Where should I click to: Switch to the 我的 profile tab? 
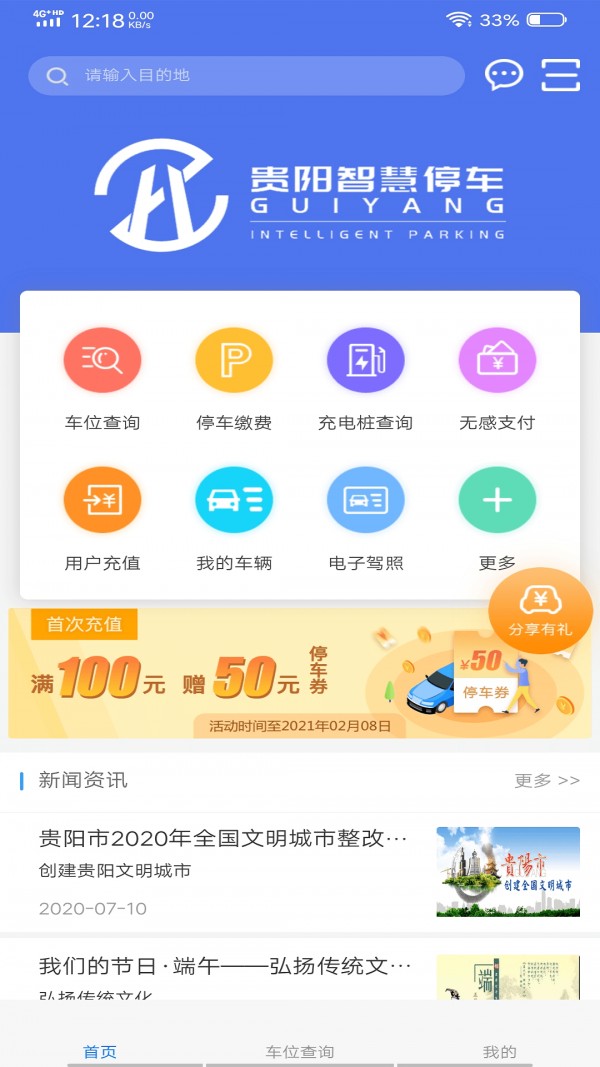coord(499,1051)
